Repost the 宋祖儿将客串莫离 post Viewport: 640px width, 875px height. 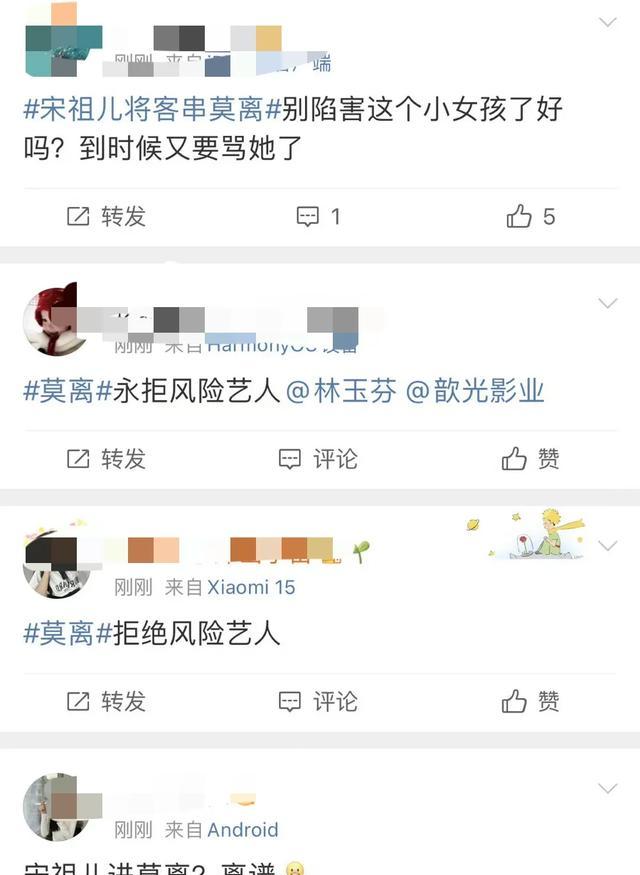coord(106,216)
